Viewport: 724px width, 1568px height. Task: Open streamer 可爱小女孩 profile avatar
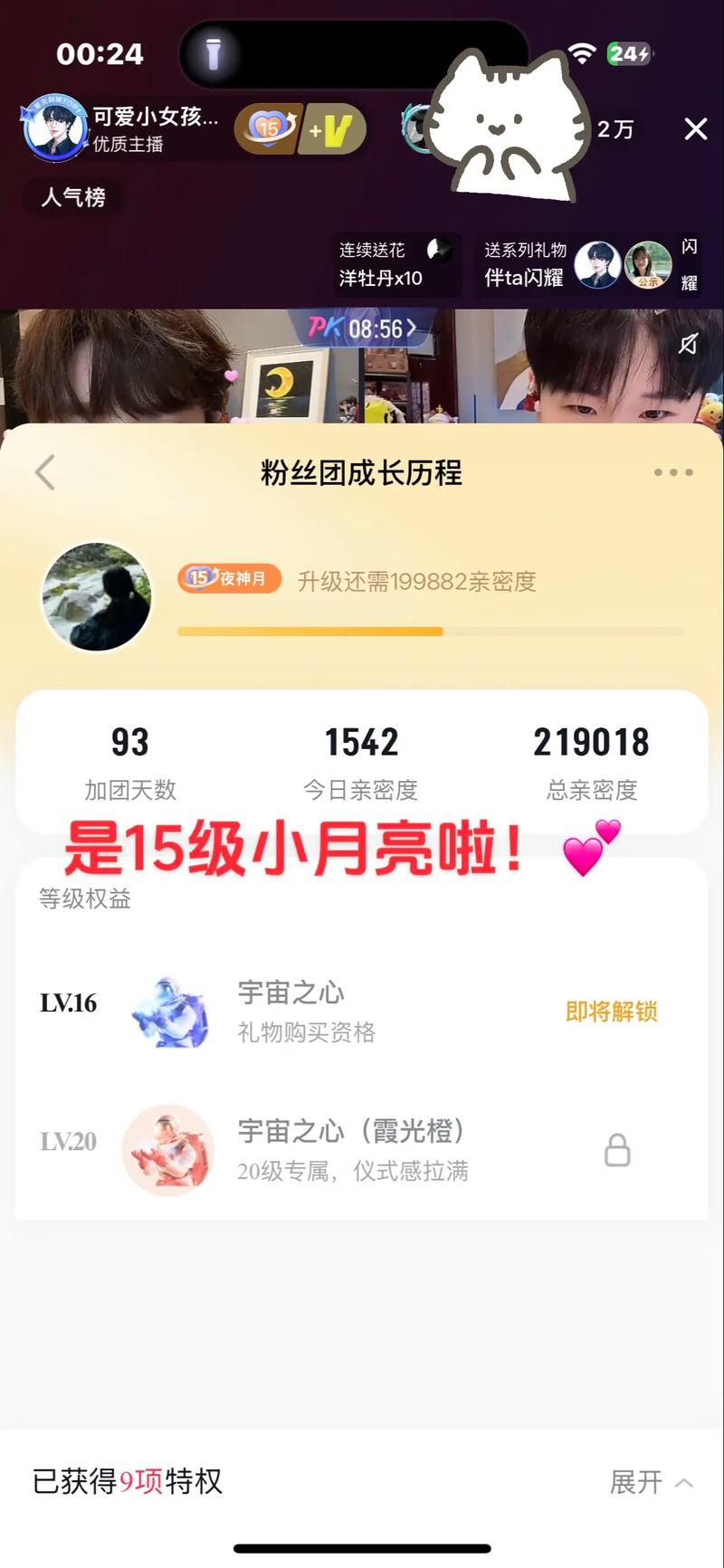click(x=54, y=128)
